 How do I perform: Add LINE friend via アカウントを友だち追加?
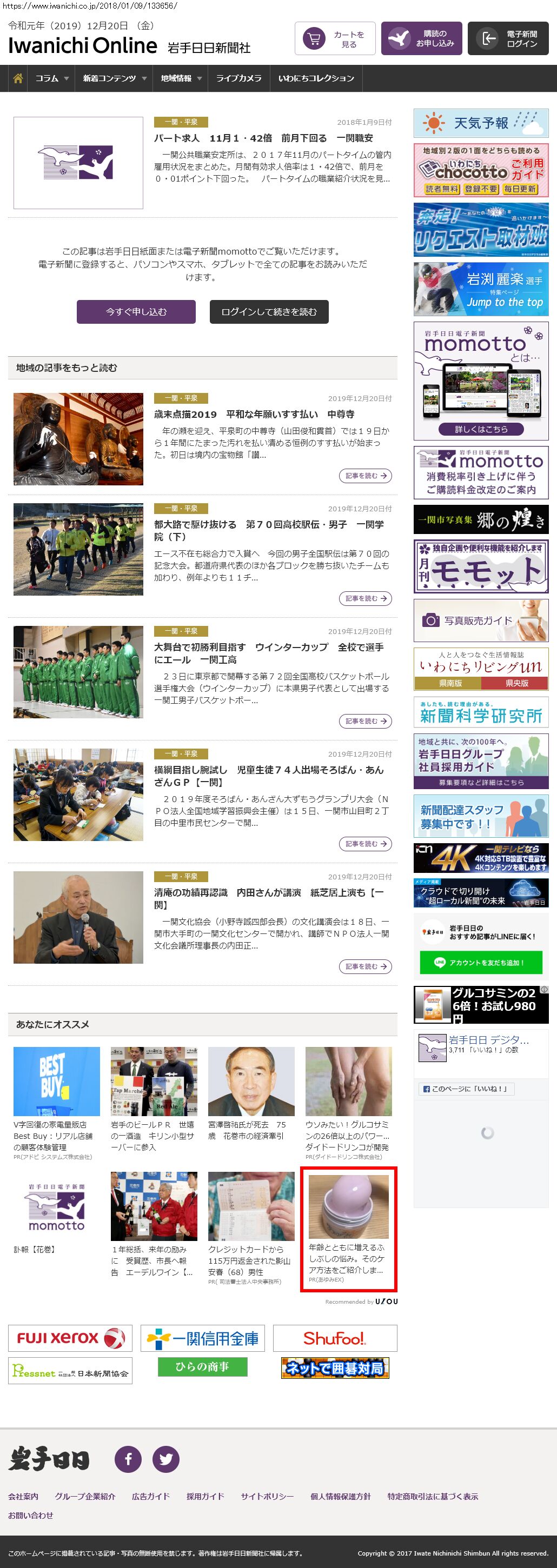tap(480, 962)
